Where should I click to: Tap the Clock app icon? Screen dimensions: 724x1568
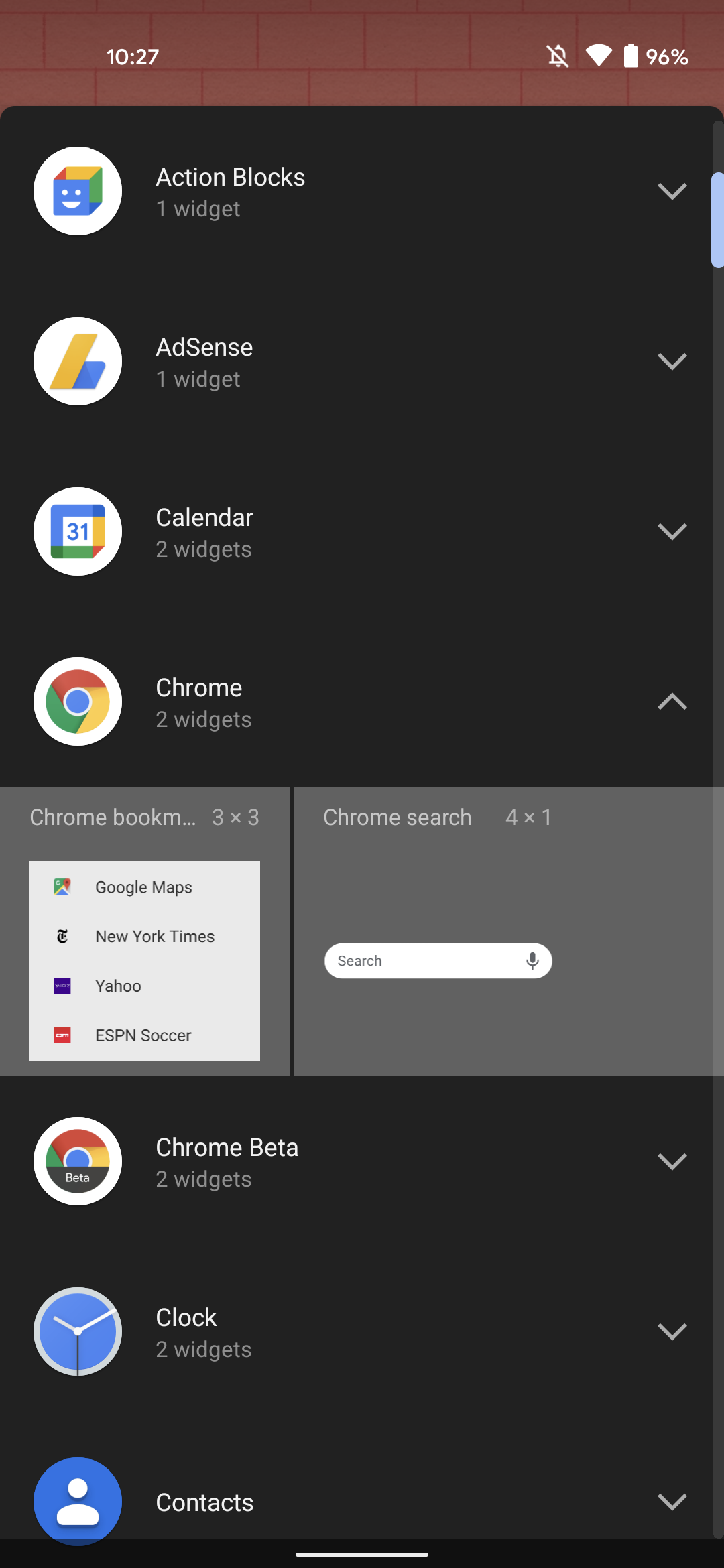pos(77,1331)
